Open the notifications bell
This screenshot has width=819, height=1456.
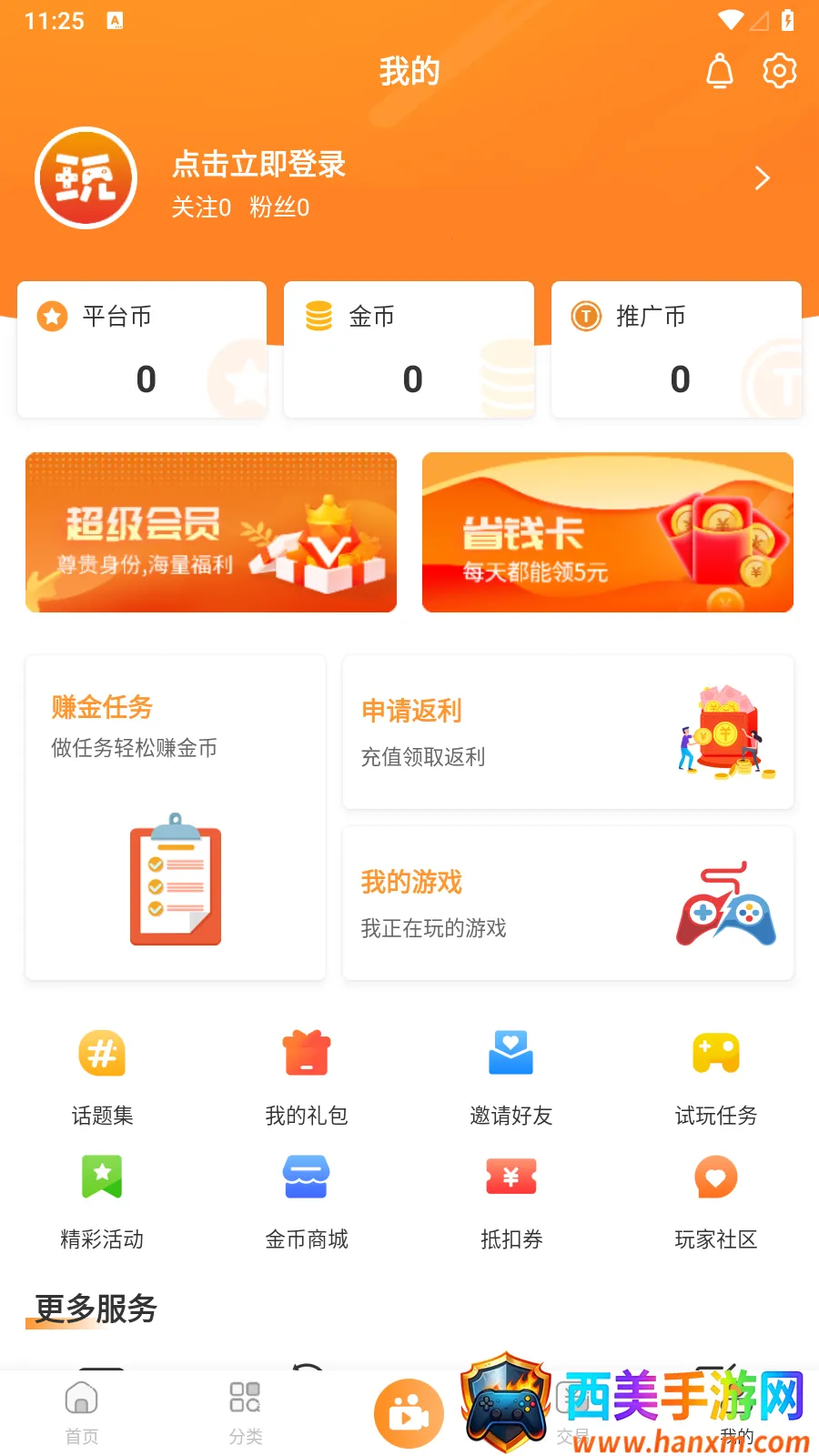click(x=719, y=71)
